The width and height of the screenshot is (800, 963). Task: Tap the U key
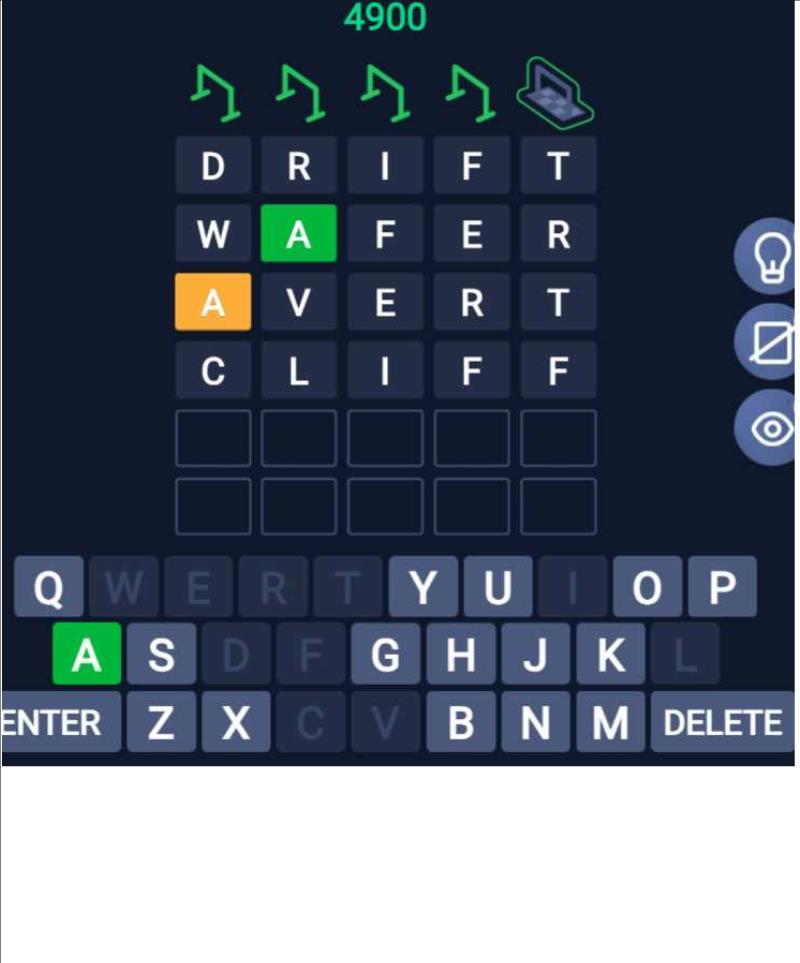pyautogui.click(x=497, y=588)
